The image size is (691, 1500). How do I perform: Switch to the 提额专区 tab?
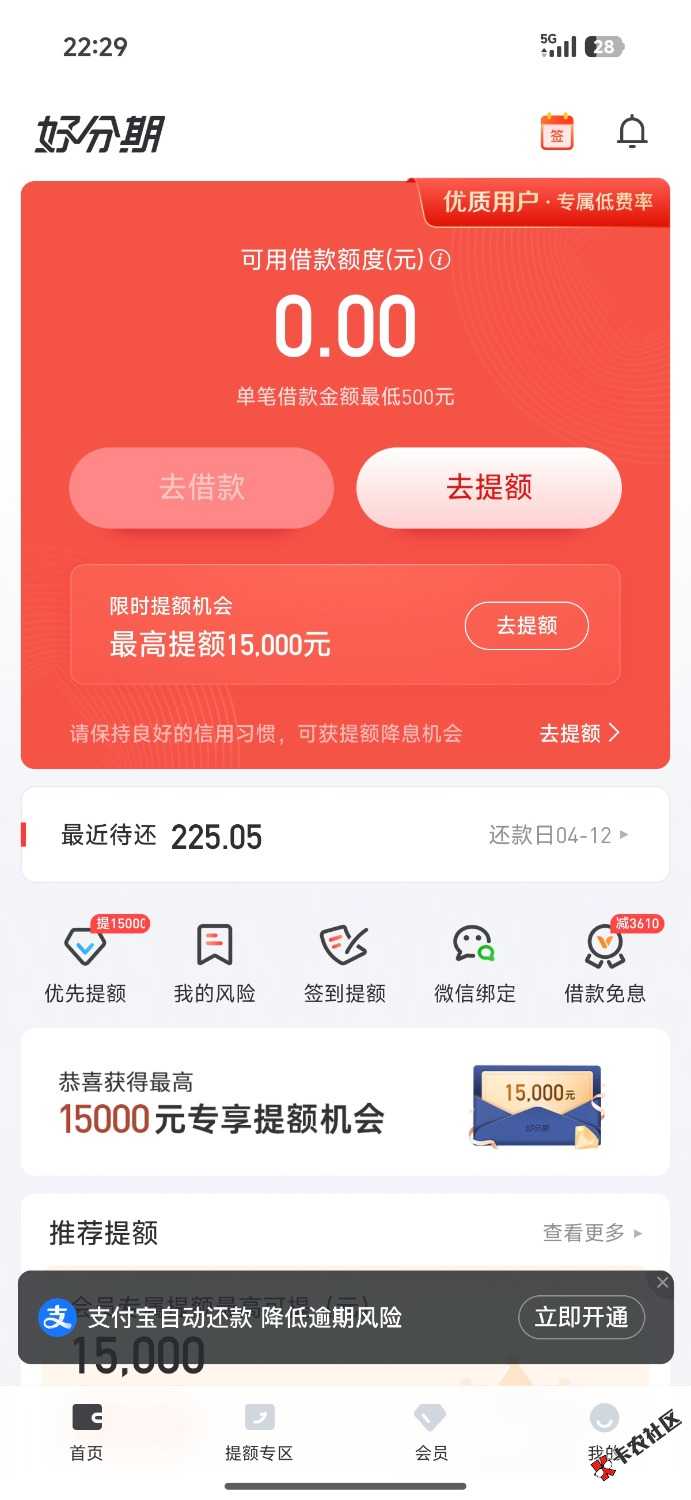[259, 1432]
